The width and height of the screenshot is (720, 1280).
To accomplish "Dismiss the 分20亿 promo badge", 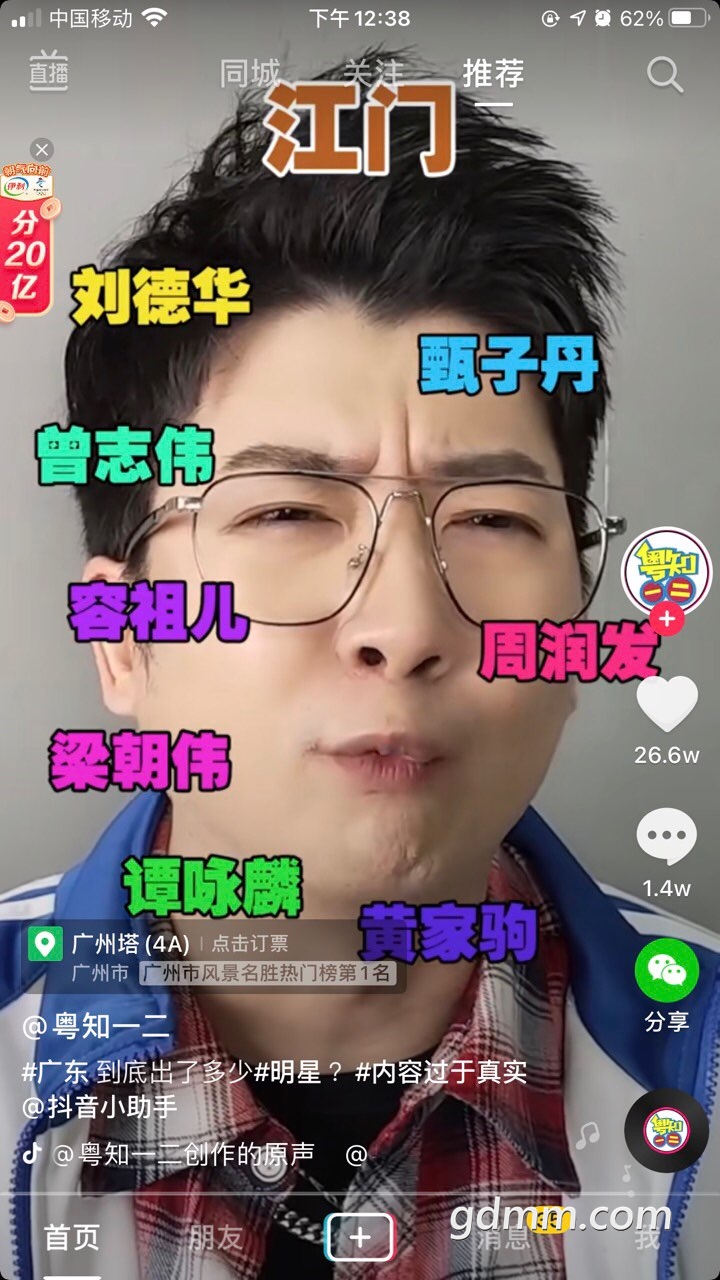I will [41, 150].
